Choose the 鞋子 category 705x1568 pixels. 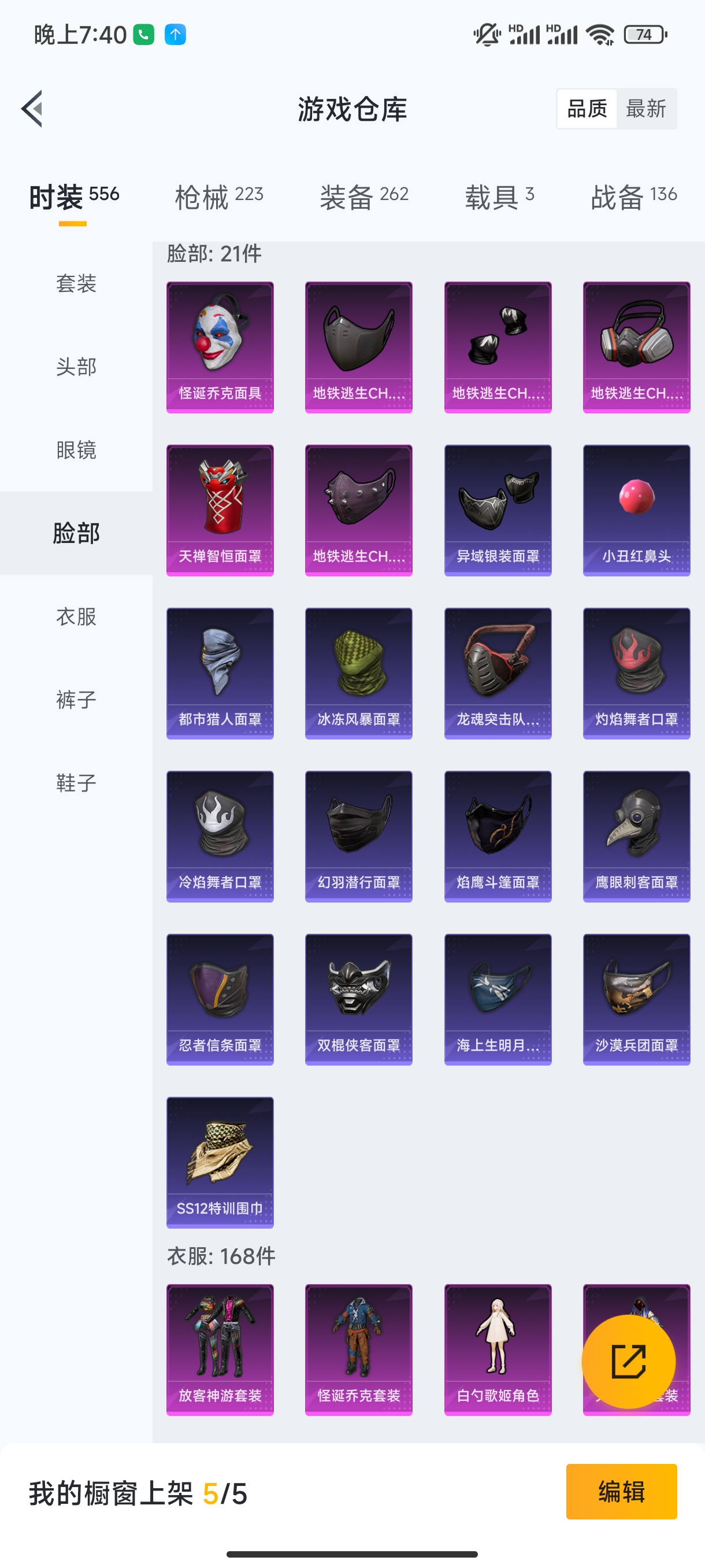point(76,782)
